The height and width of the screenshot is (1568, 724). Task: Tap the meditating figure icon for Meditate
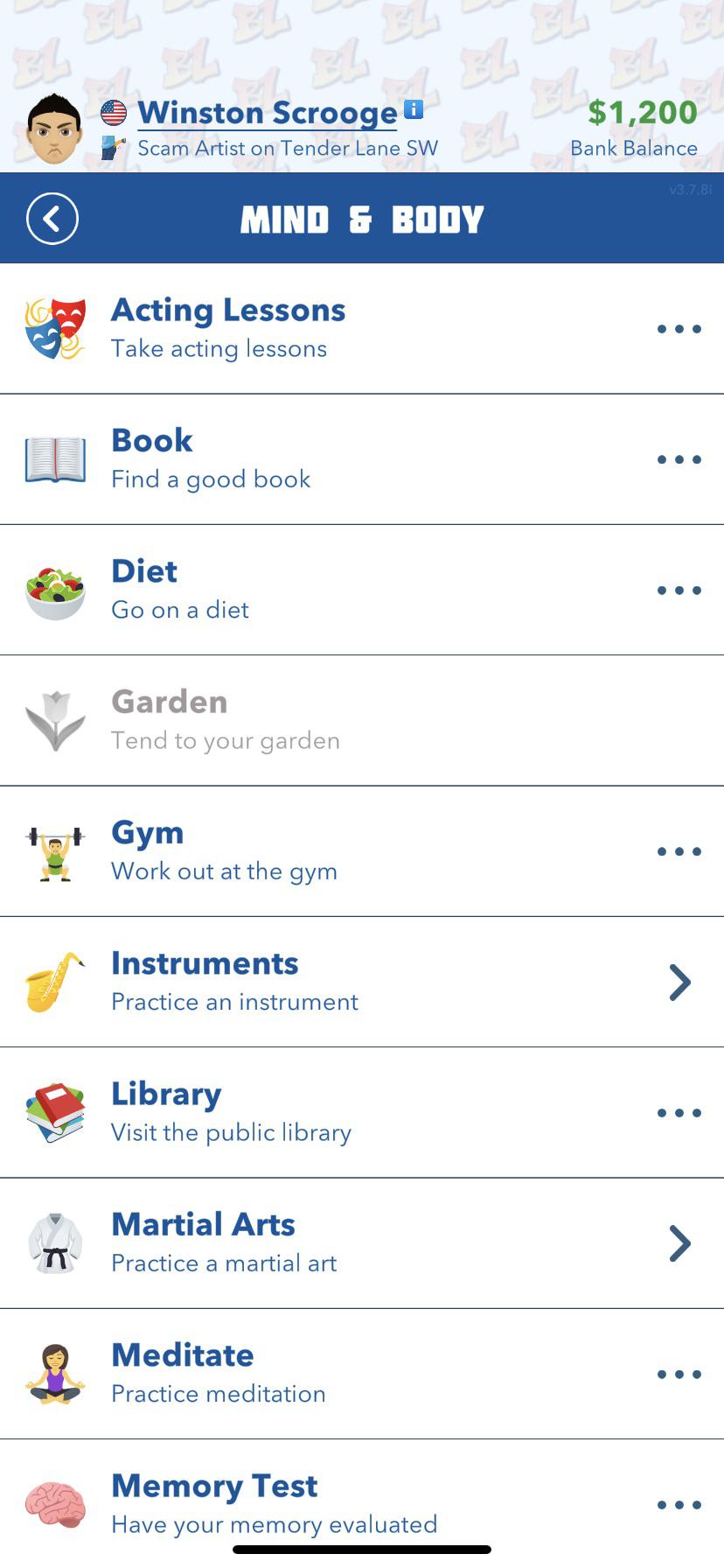click(55, 1373)
